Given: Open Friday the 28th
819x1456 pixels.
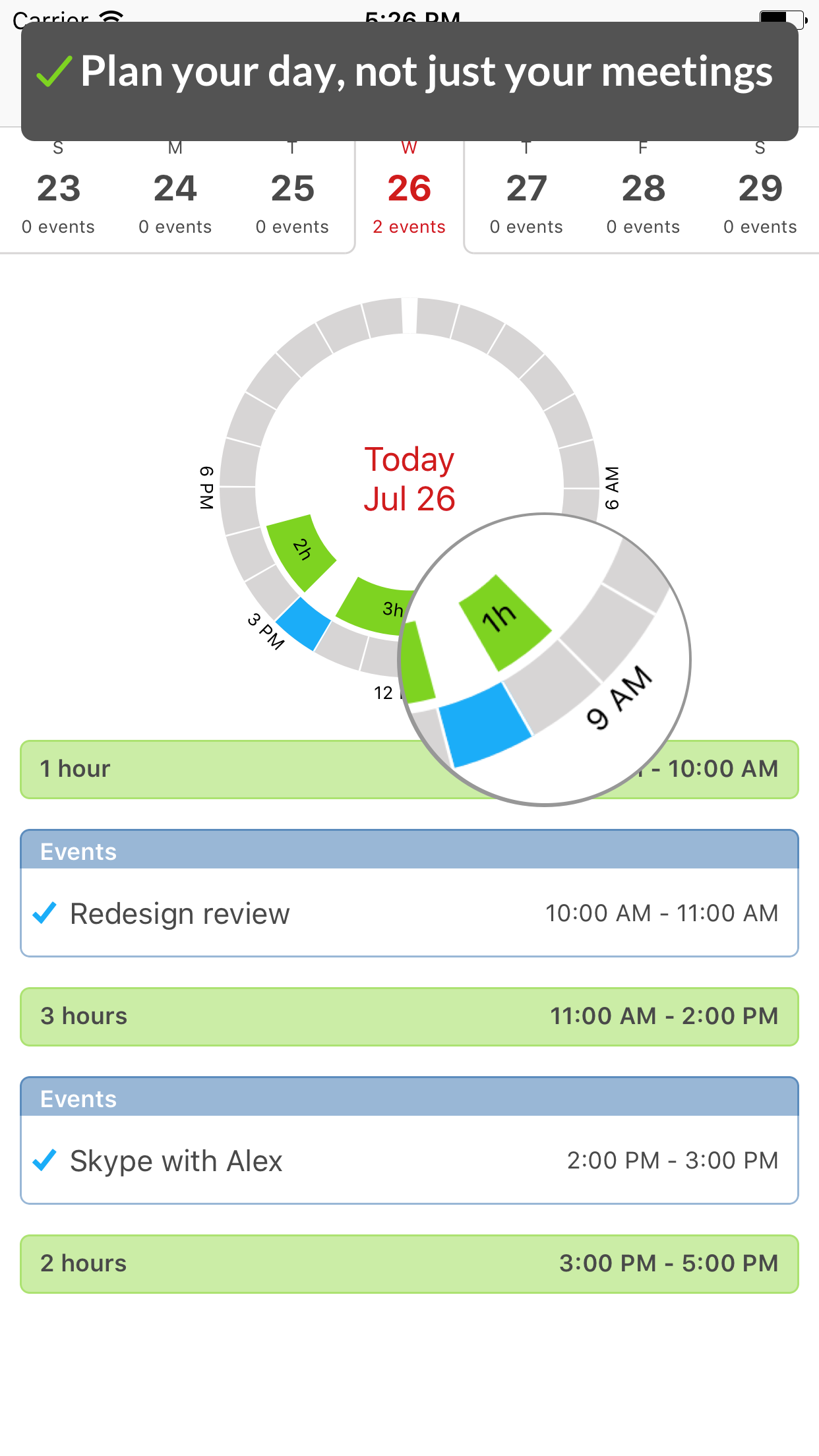Looking at the screenshot, I should [x=643, y=198].
